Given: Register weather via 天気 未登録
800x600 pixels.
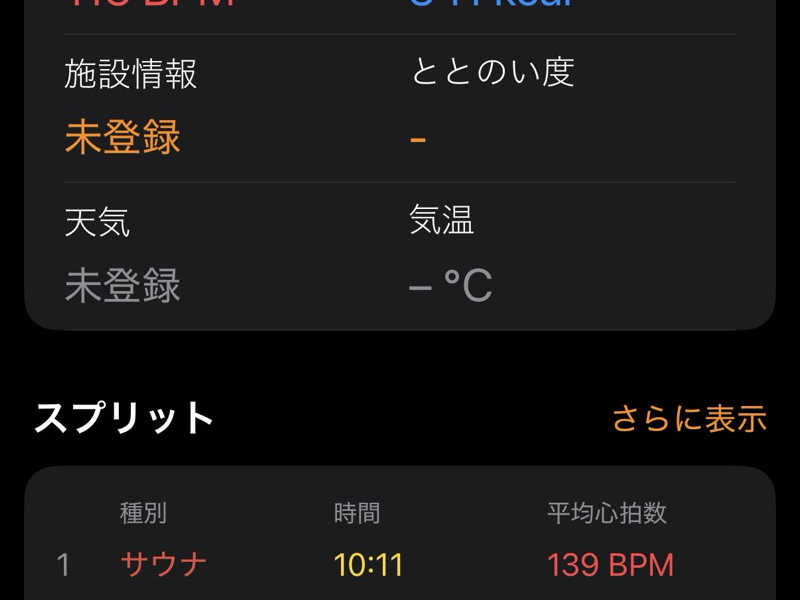Looking at the screenshot, I should click(122, 286).
